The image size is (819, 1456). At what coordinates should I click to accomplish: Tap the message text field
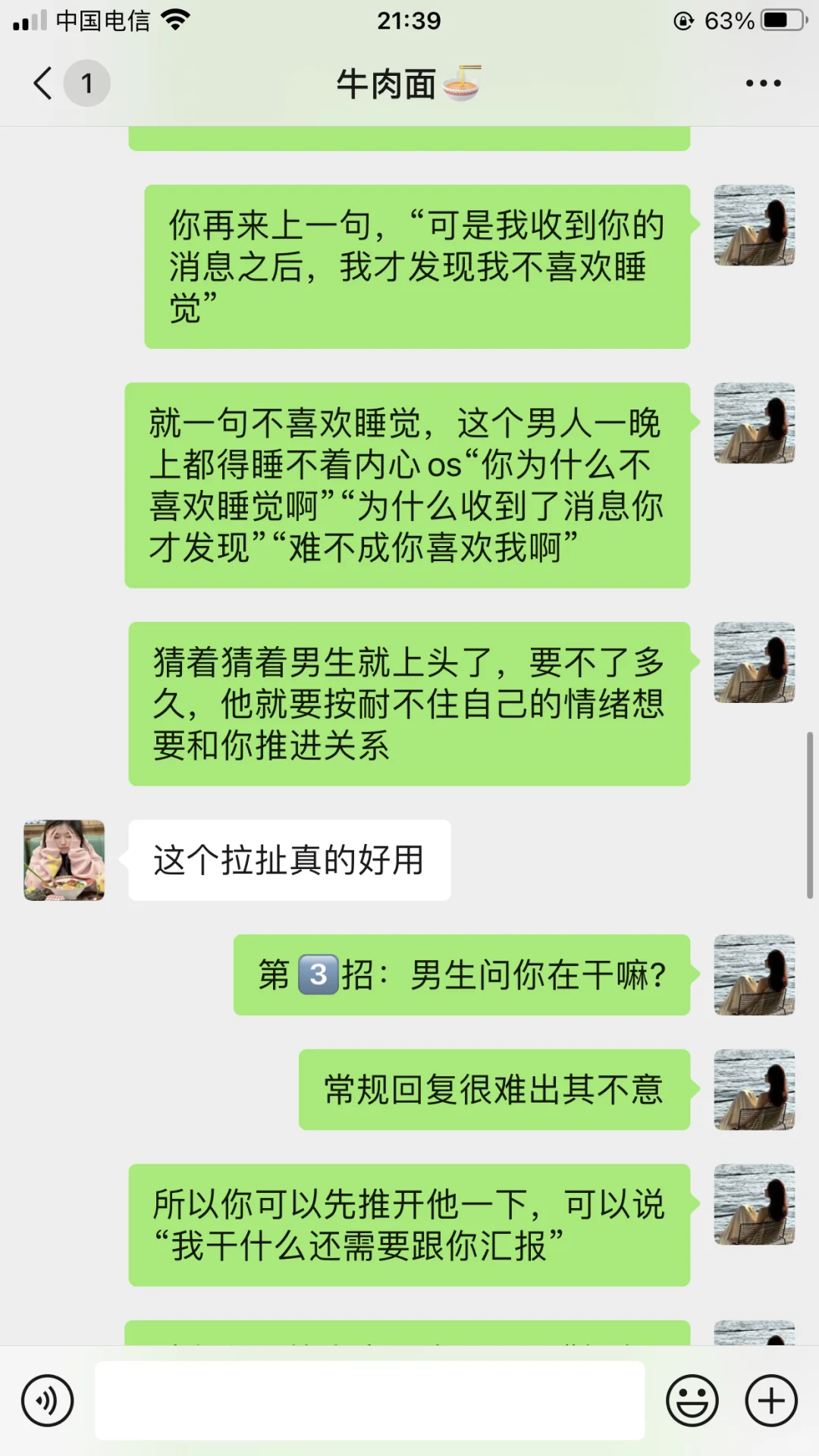click(x=370, y=1401)
